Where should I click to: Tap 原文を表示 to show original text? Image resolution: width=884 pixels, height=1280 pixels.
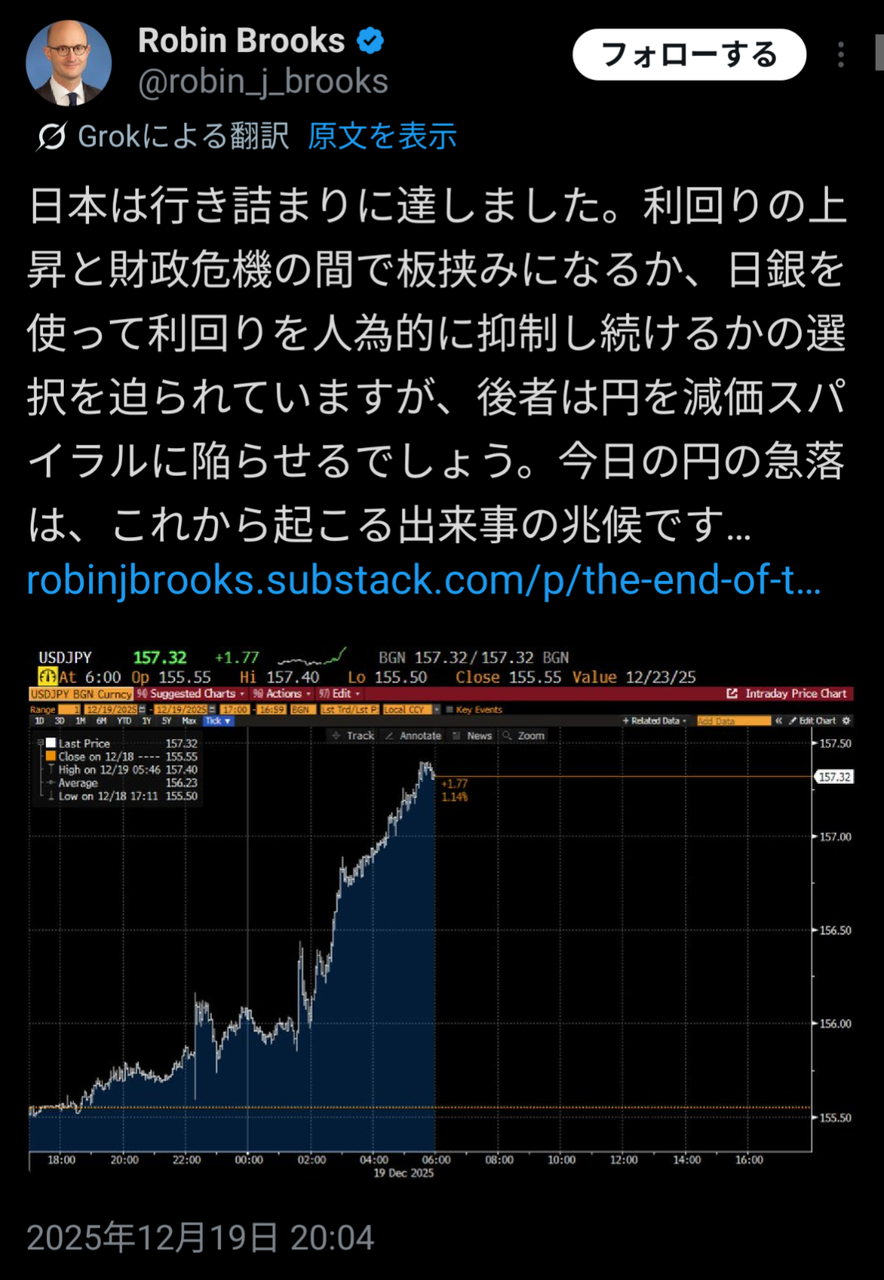382,136
